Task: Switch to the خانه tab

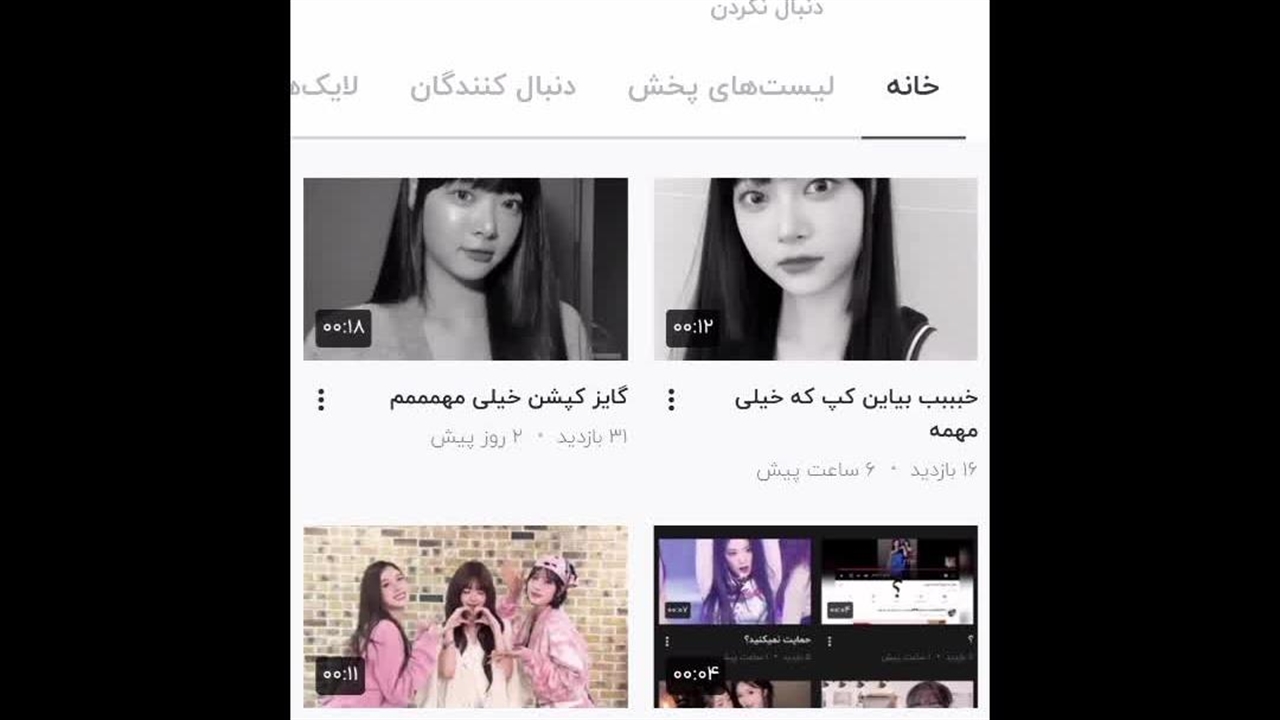Action: click(912, 87)
